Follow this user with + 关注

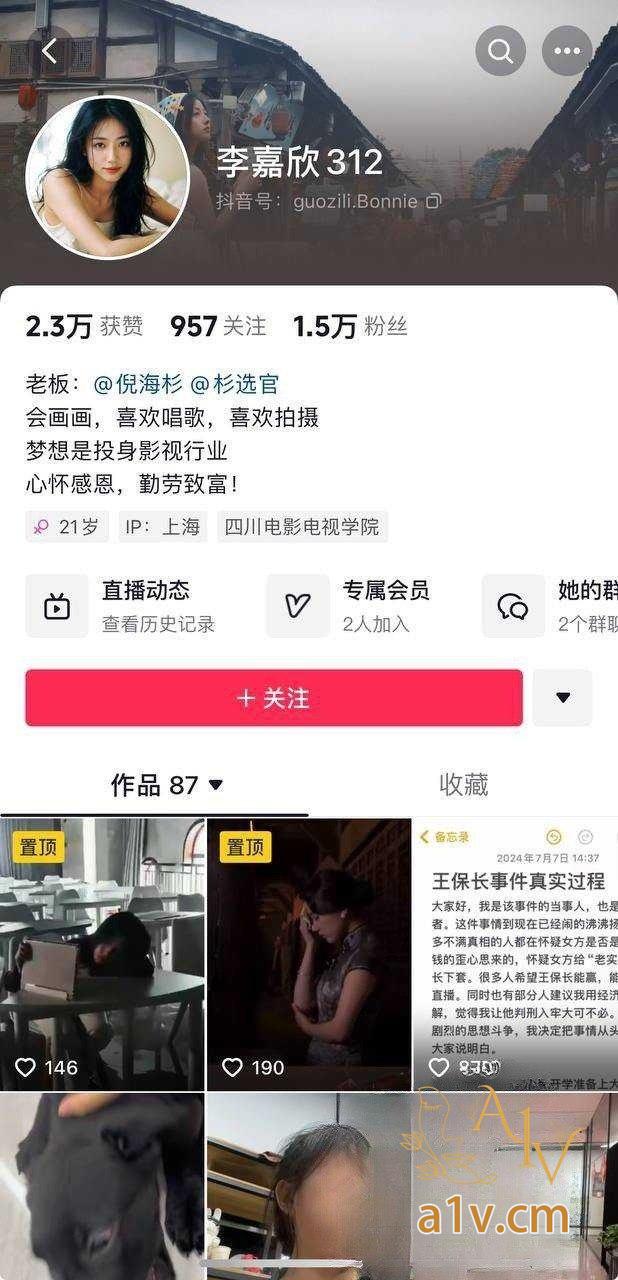pos(273,698)
